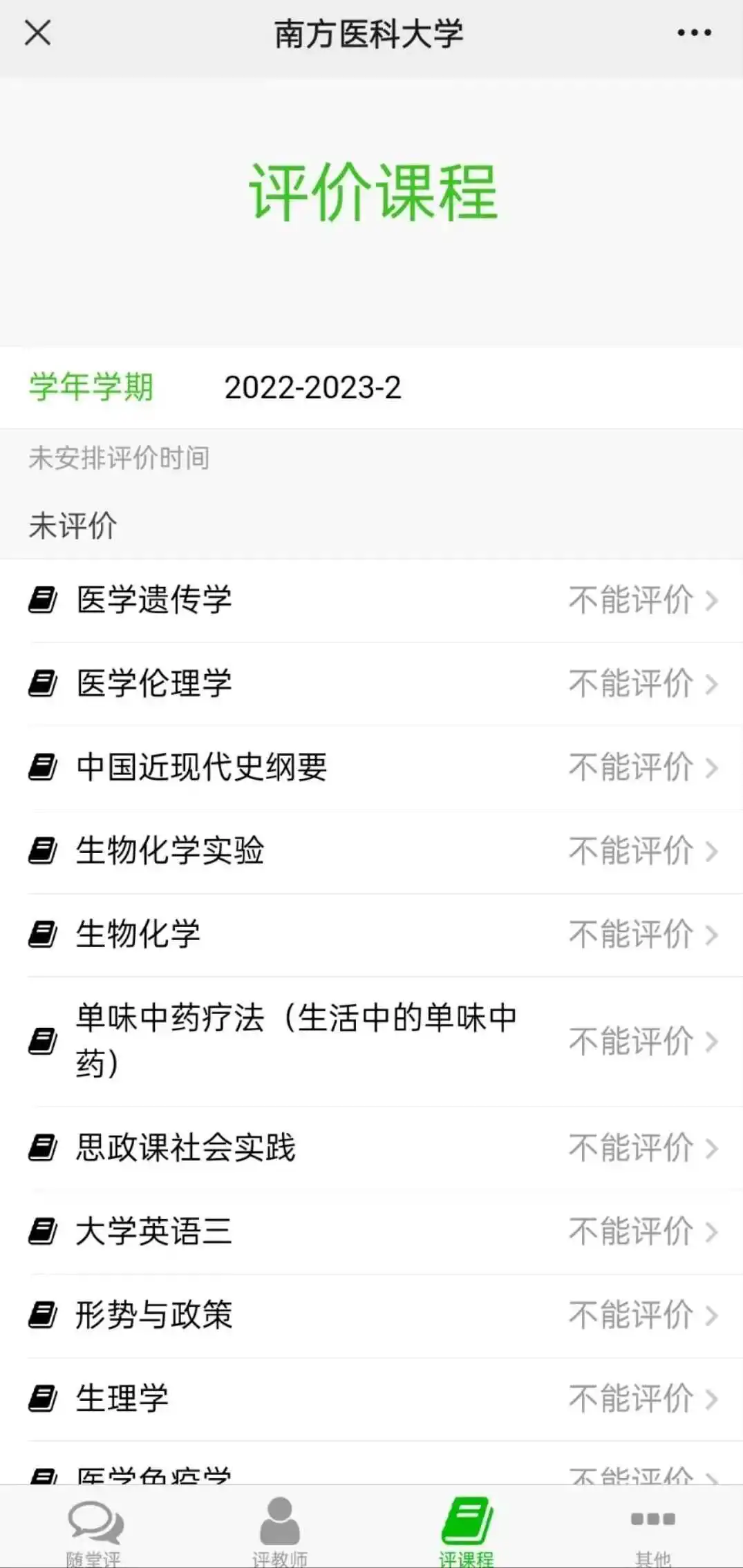This screenshot has height=1568, width=743.
Task: View the 思政课社会实践 course
Action: 371,1148
